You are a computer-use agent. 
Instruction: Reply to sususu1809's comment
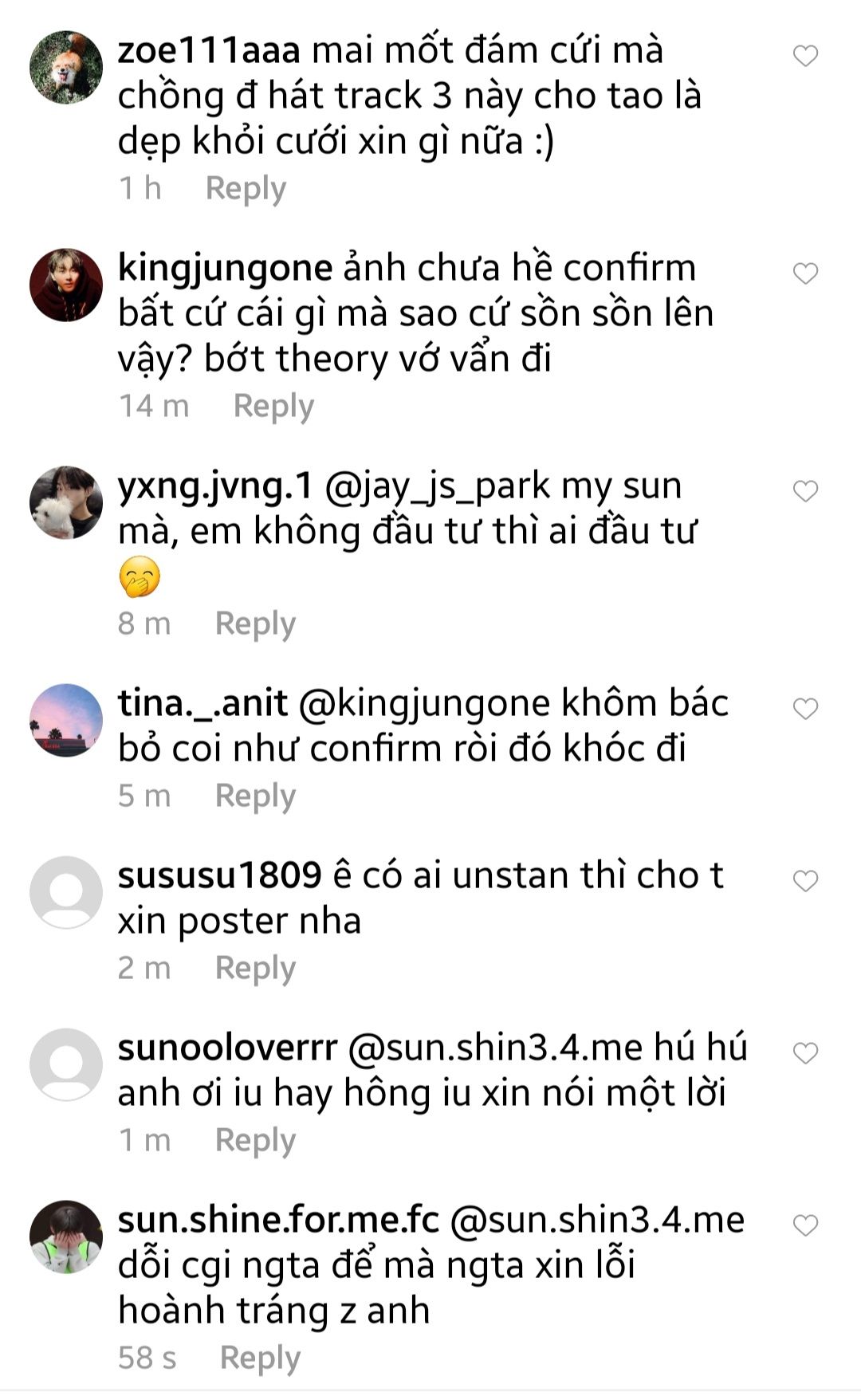255,969
